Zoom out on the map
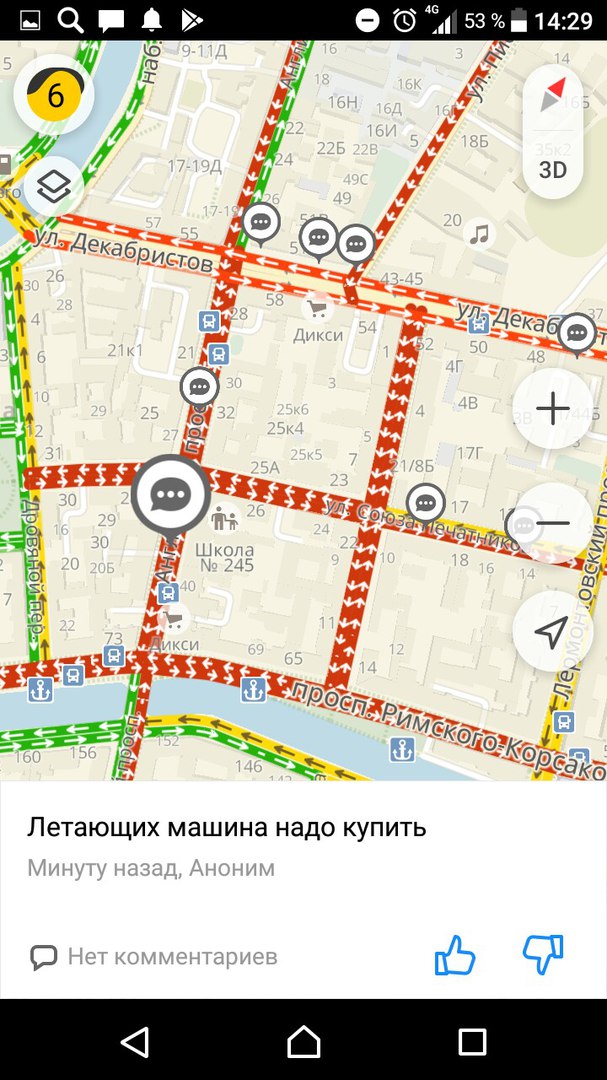607x1080 pixels. click(553, 523)
